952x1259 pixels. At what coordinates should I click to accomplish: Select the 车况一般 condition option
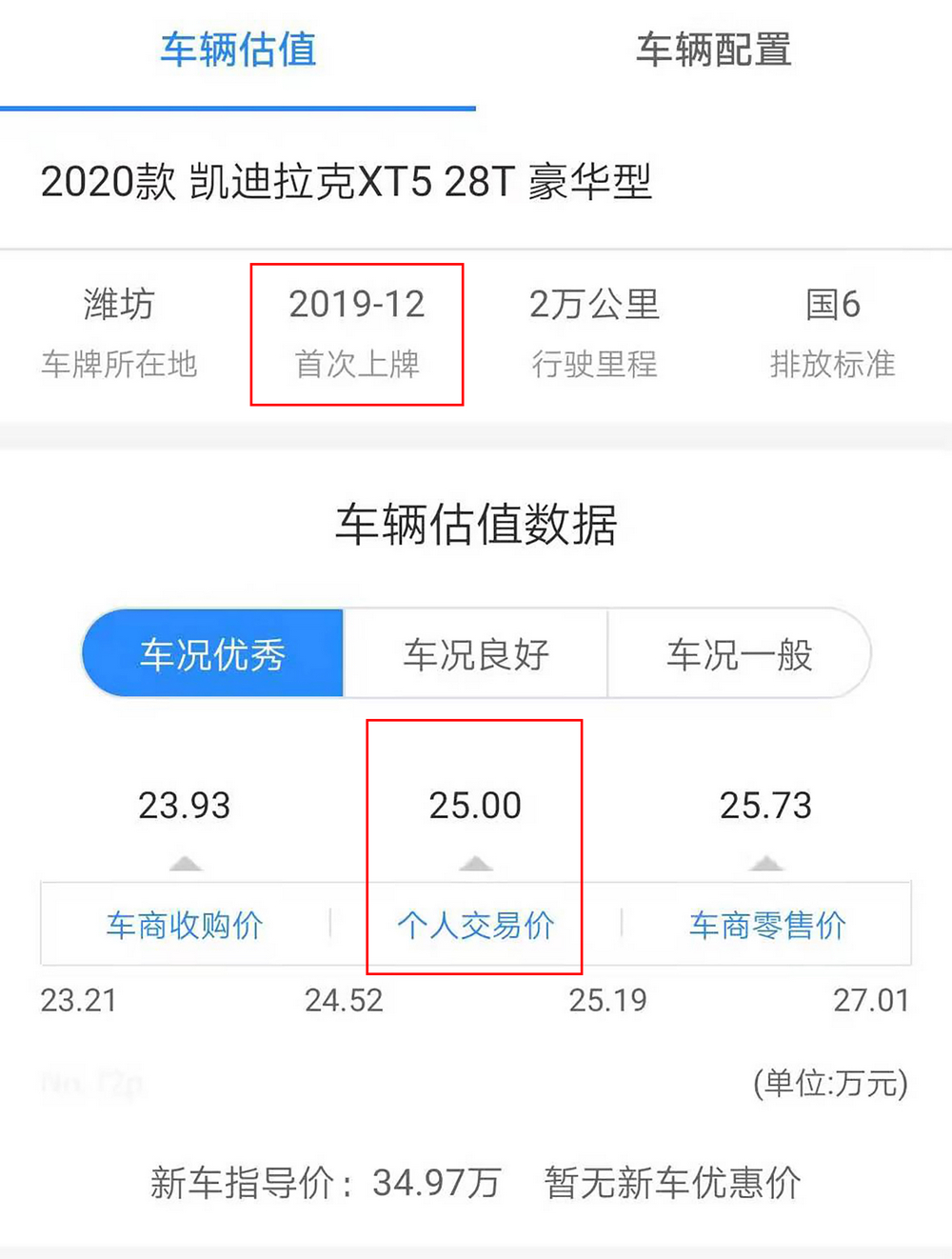[x=740, y=653]
